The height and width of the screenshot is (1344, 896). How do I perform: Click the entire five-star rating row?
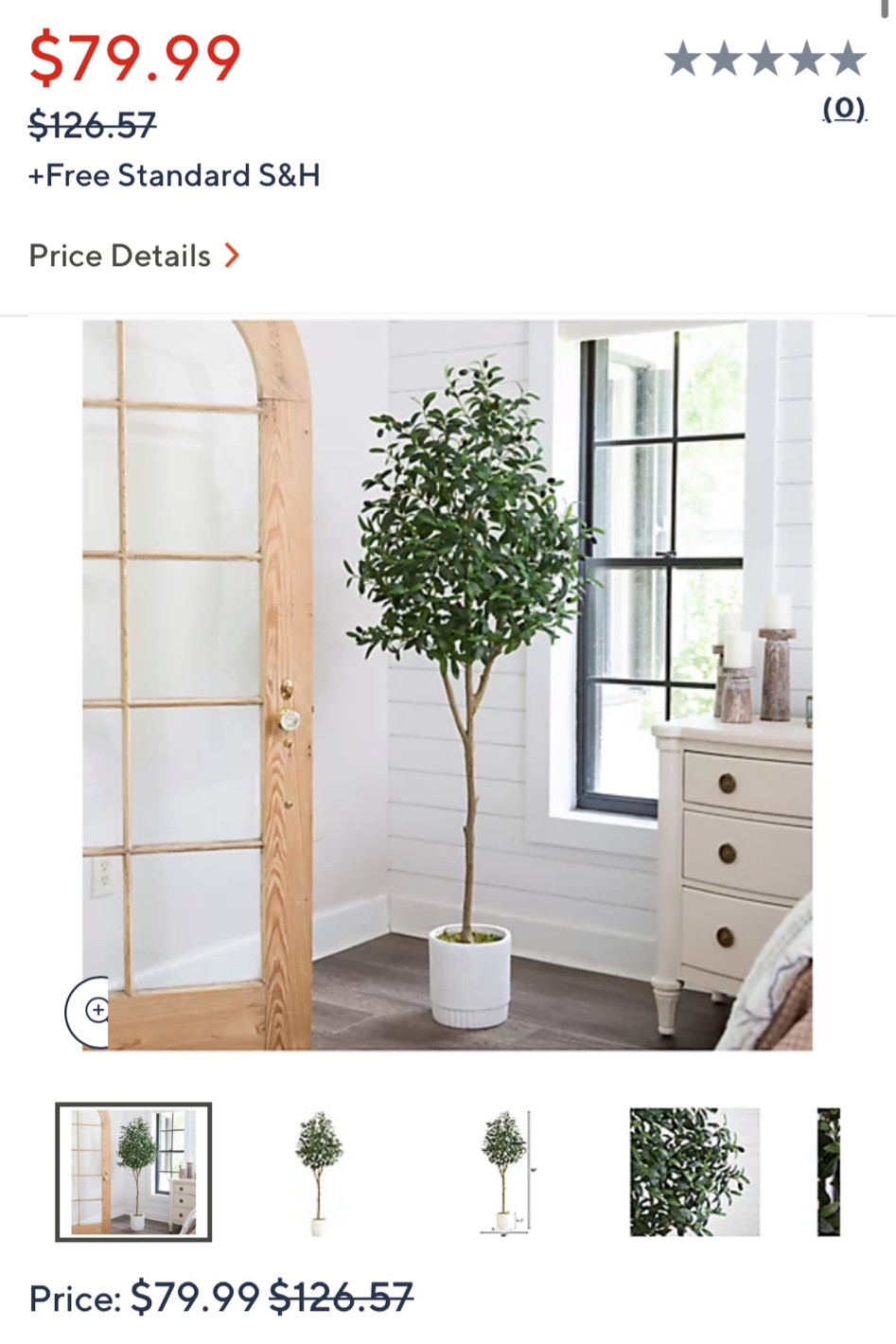click(x=767, y=61)
